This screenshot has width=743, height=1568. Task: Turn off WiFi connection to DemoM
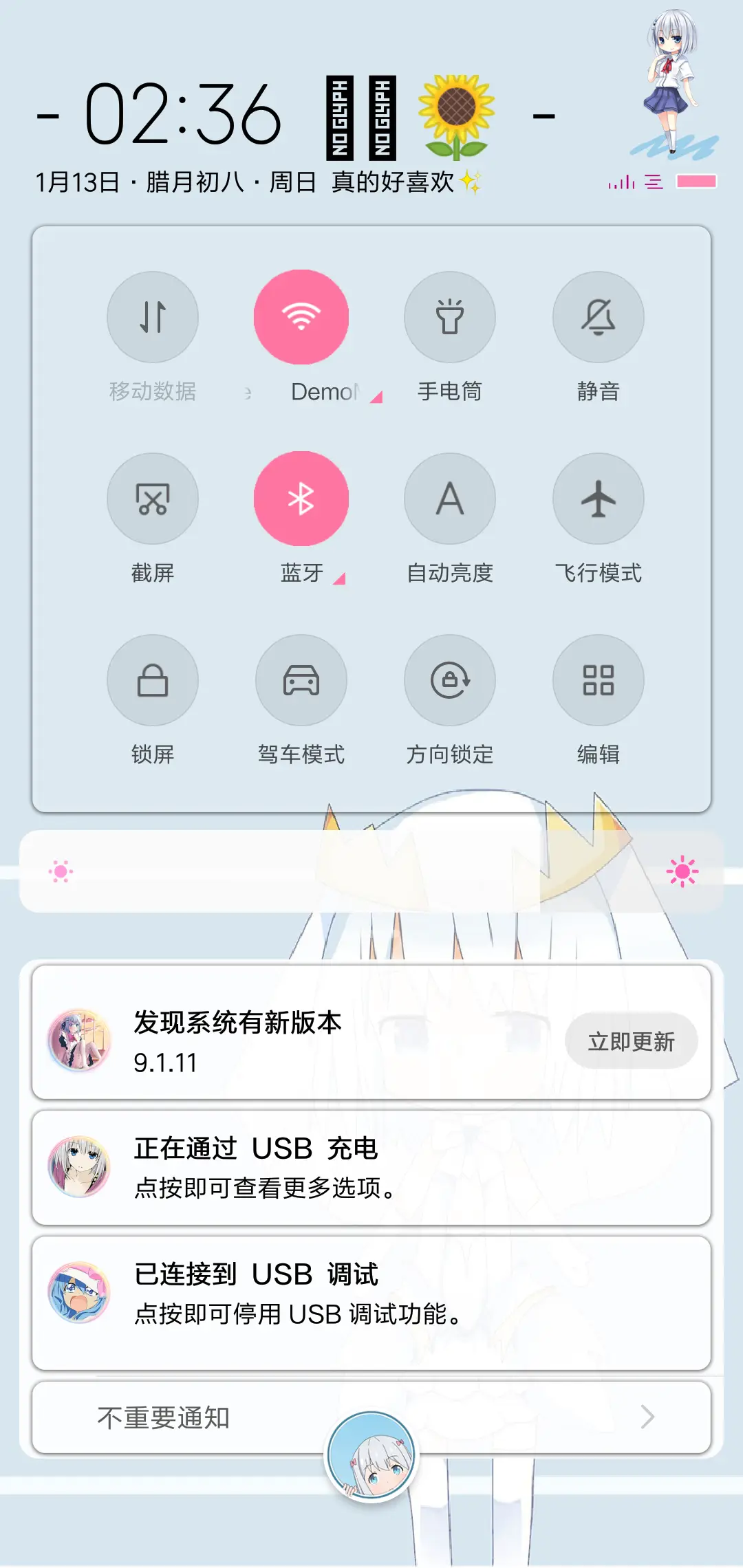tap(301, 316)
